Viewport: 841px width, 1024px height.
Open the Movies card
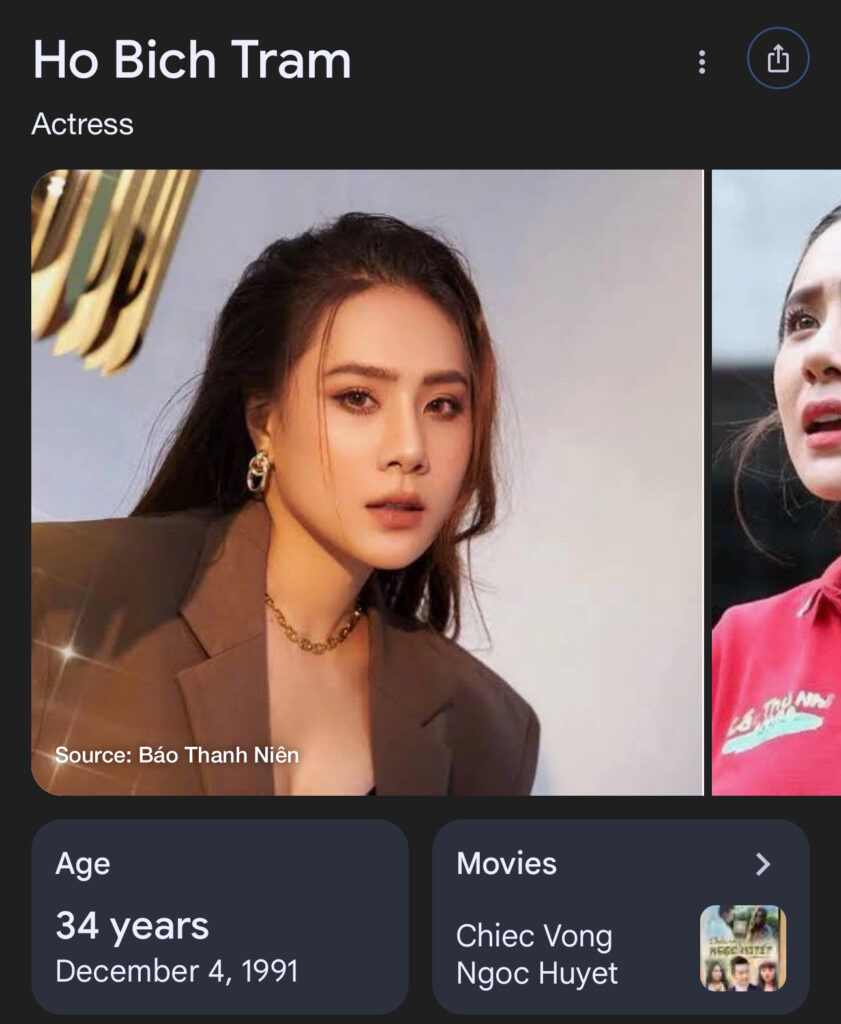pos(620,916)
